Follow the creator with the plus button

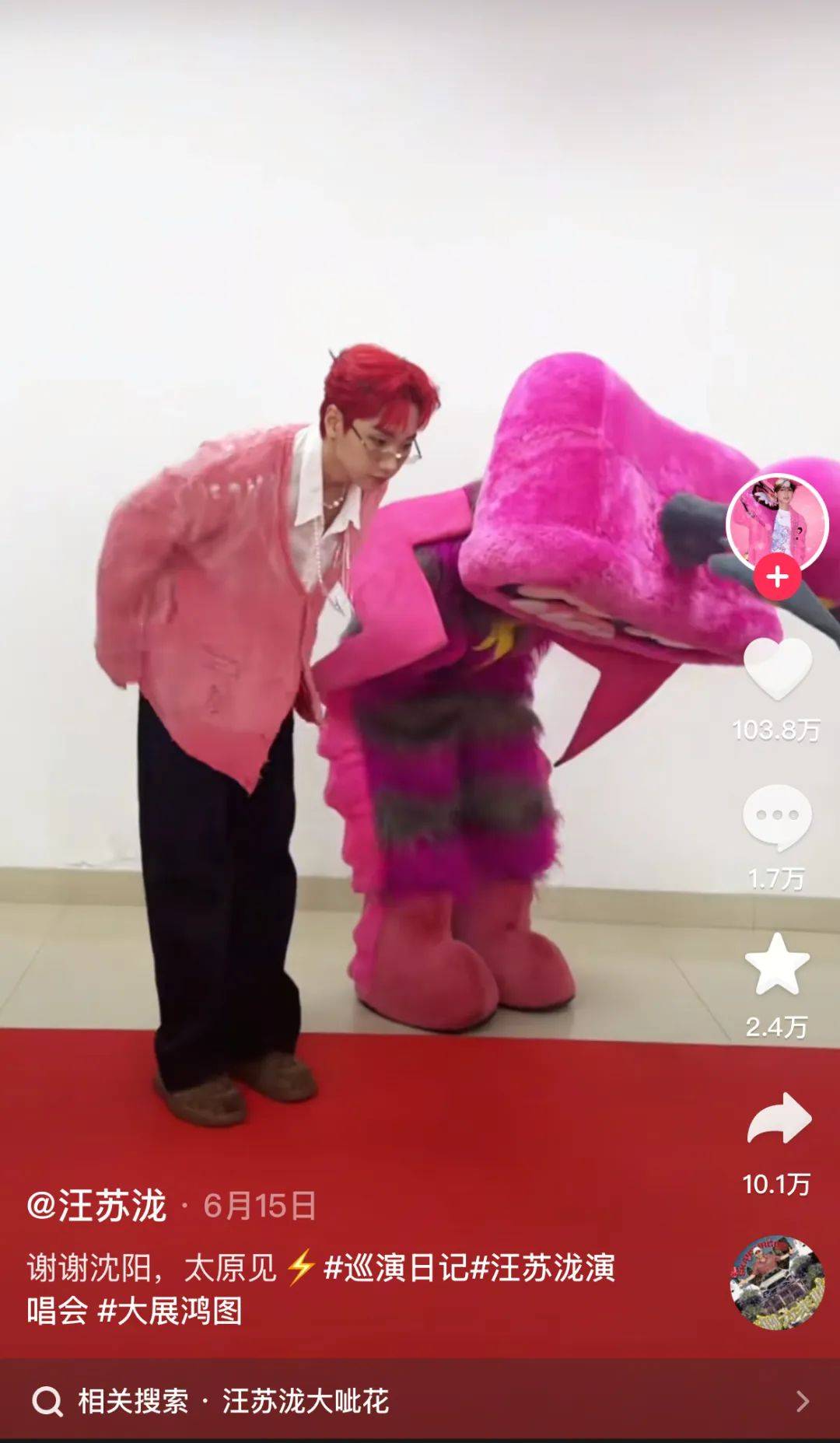click(x=777, y=577)
